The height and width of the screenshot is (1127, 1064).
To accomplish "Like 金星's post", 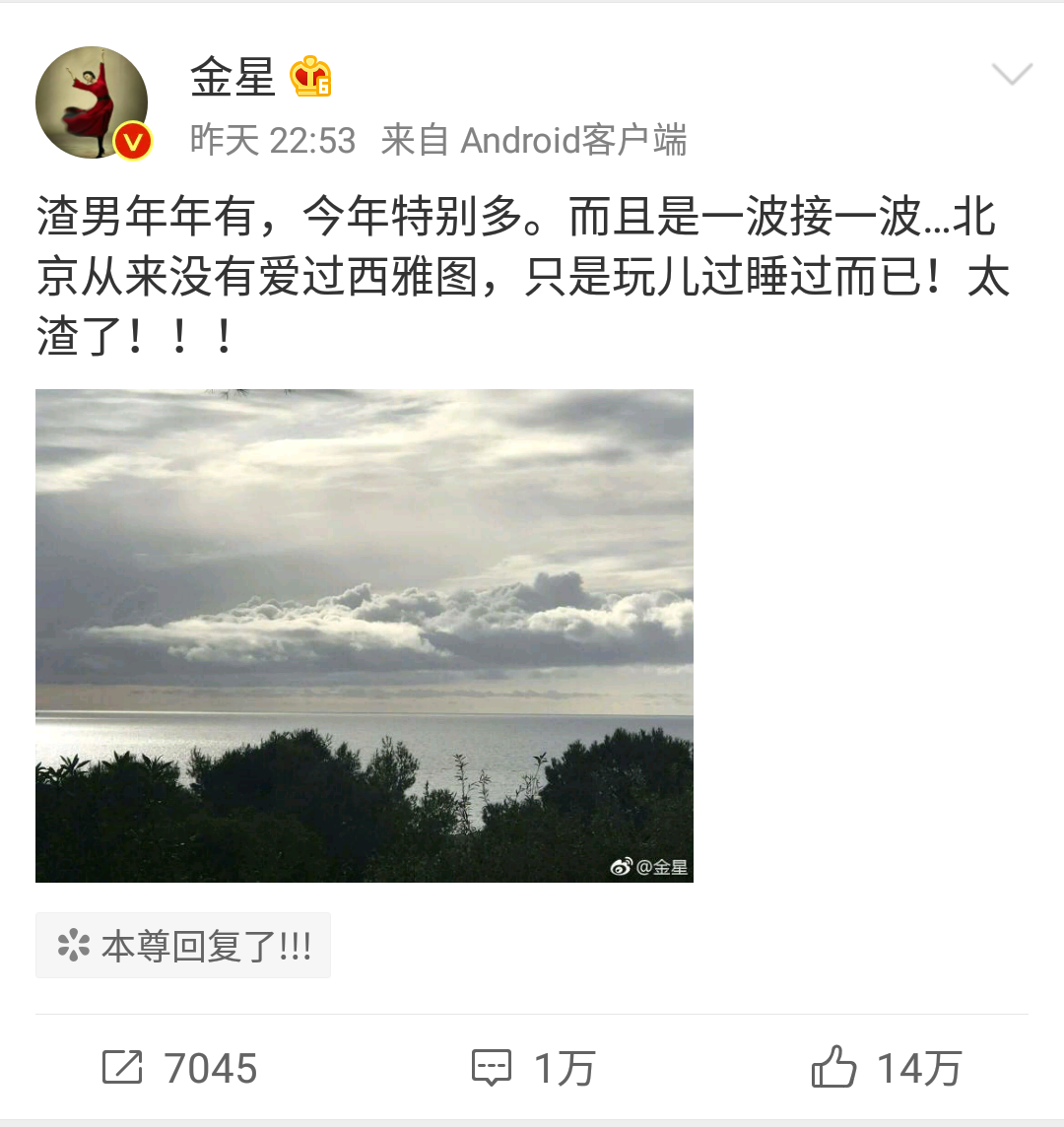I will pos(885,1068).
